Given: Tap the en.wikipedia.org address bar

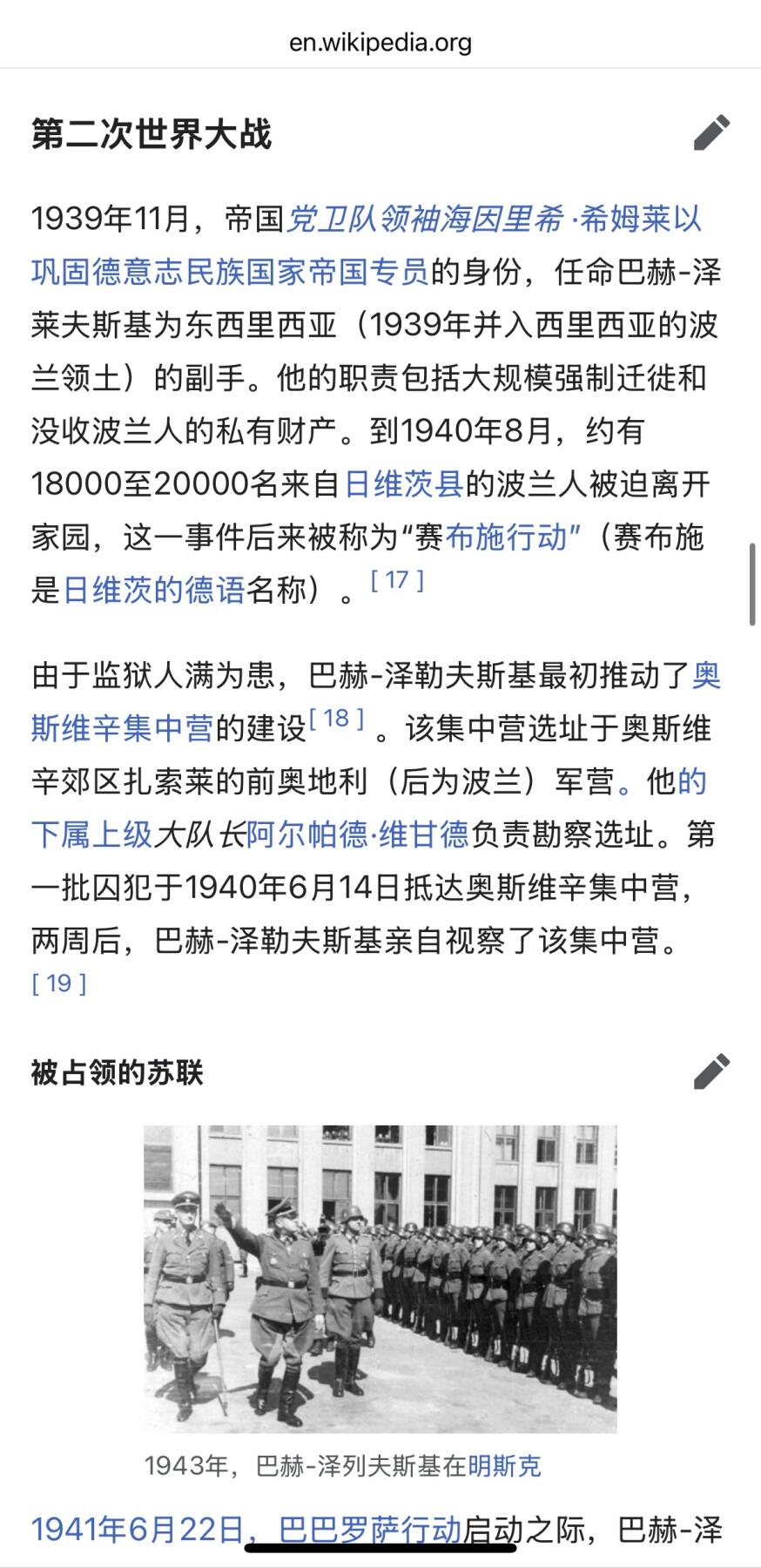Looking at the screenshot, I should [x=380, y=41].
